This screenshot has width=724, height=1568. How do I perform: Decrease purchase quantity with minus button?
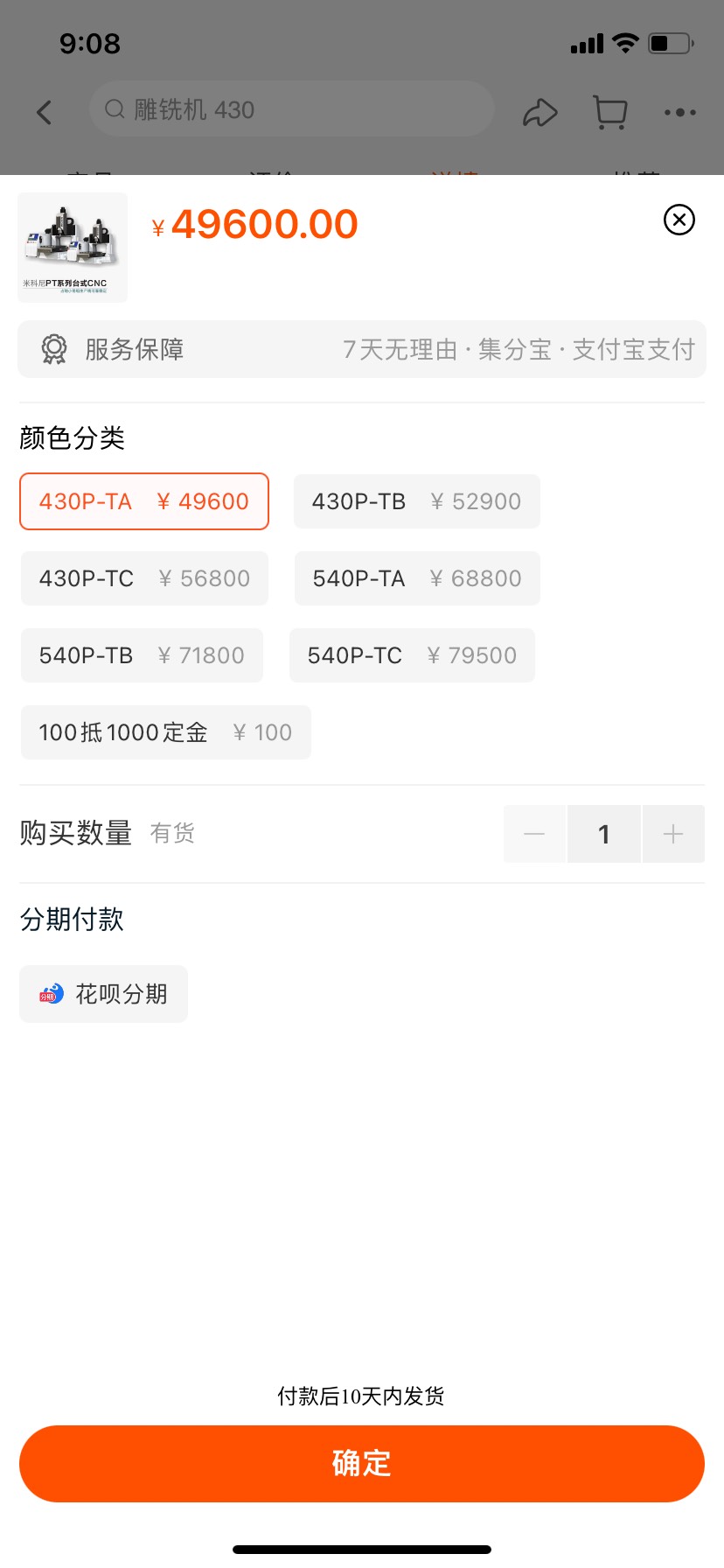click(x=534, y=834)
